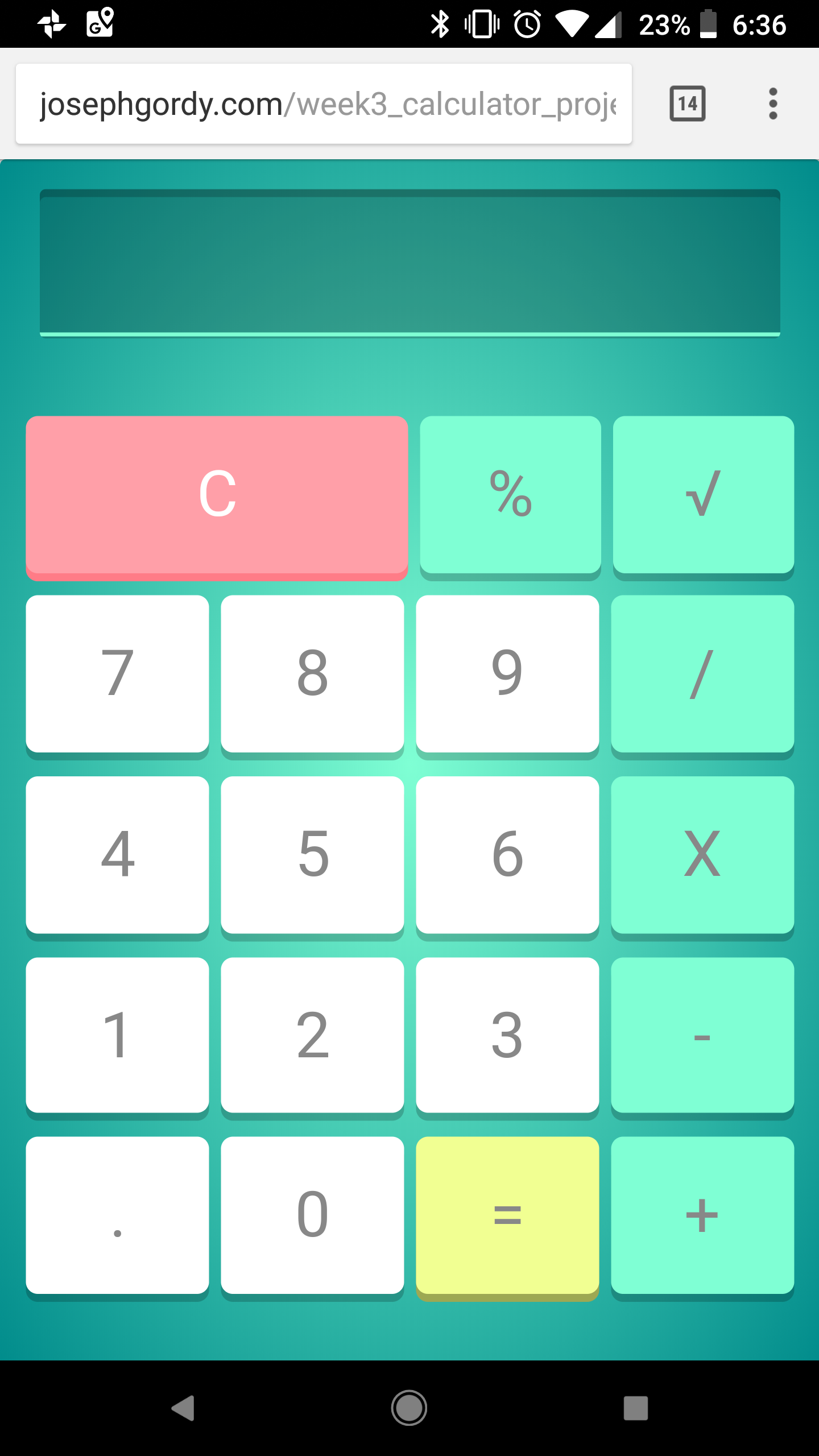Tap the number 2 key
The image size is (819, 1456).
312,1039
